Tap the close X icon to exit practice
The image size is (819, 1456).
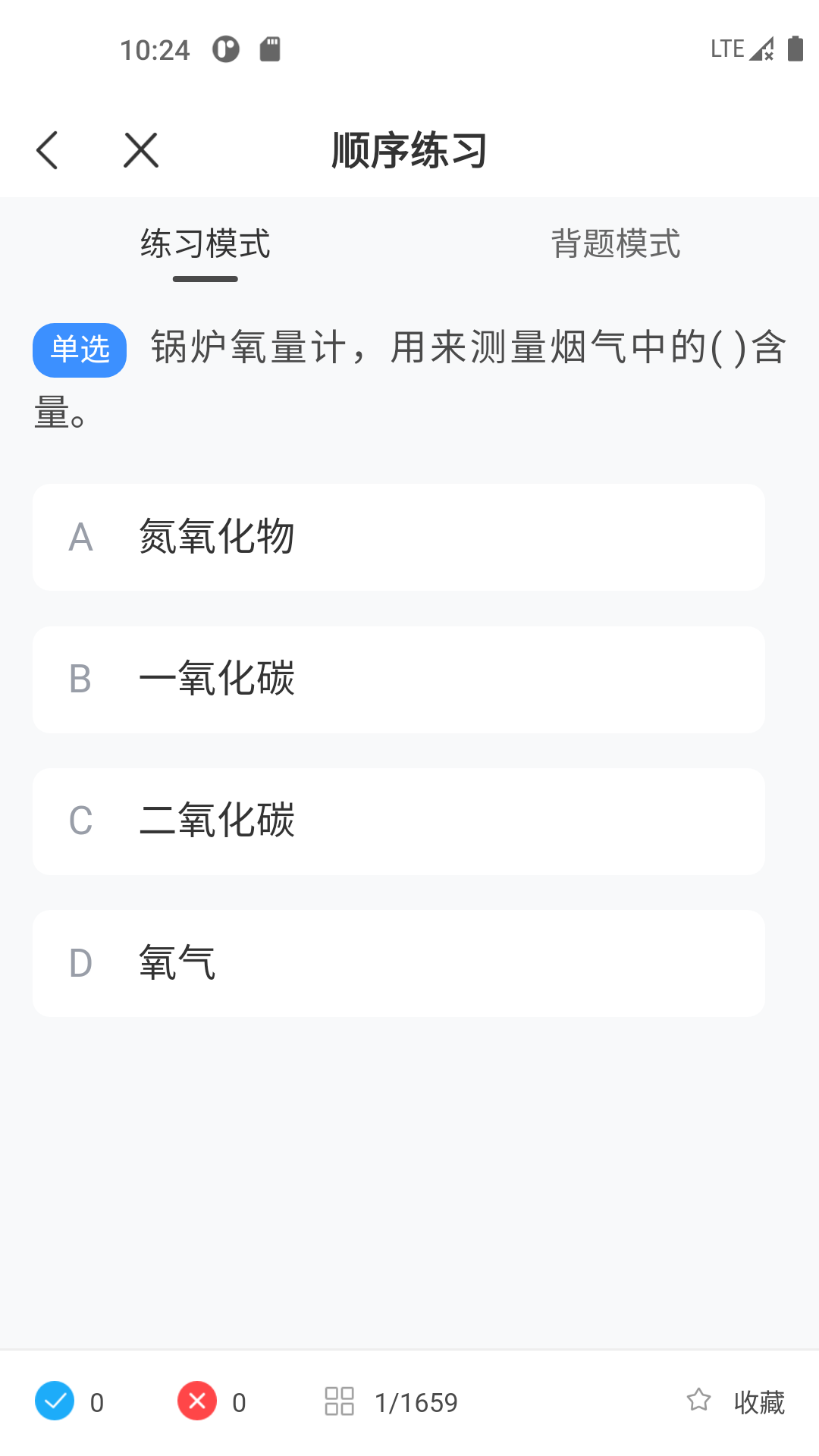click(140, 149)
